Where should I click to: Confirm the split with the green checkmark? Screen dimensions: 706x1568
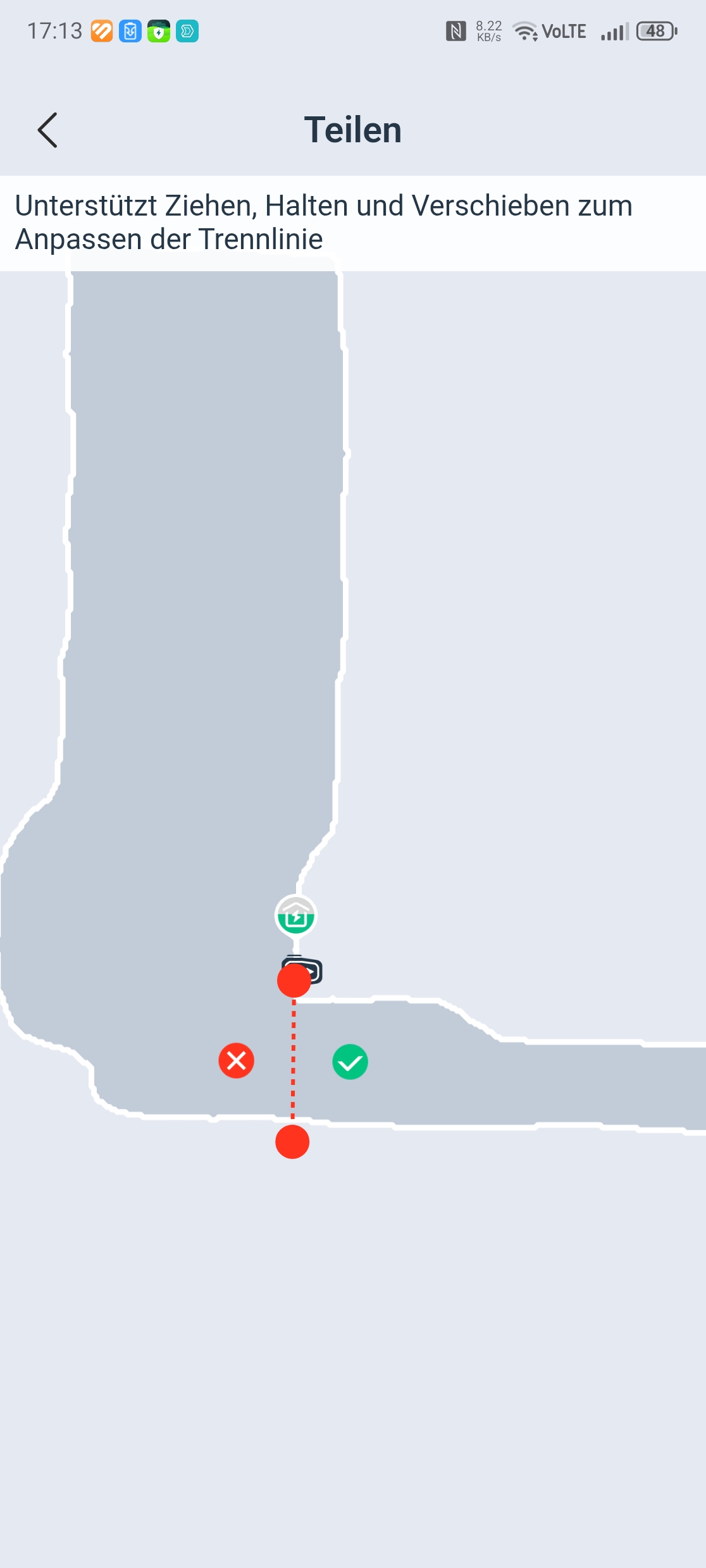(x=350, y=1062)
